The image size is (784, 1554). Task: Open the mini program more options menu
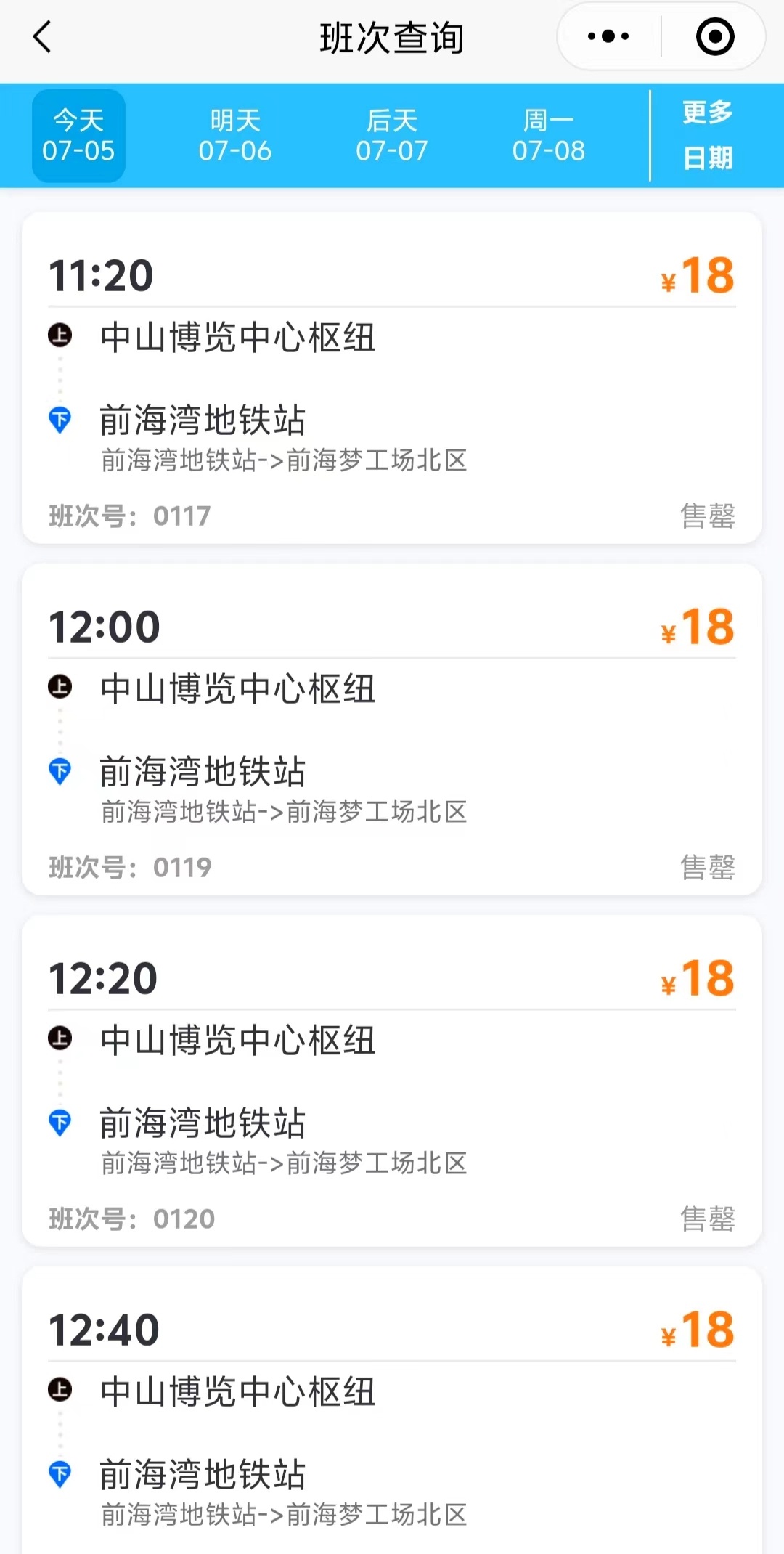click(608, 36)
